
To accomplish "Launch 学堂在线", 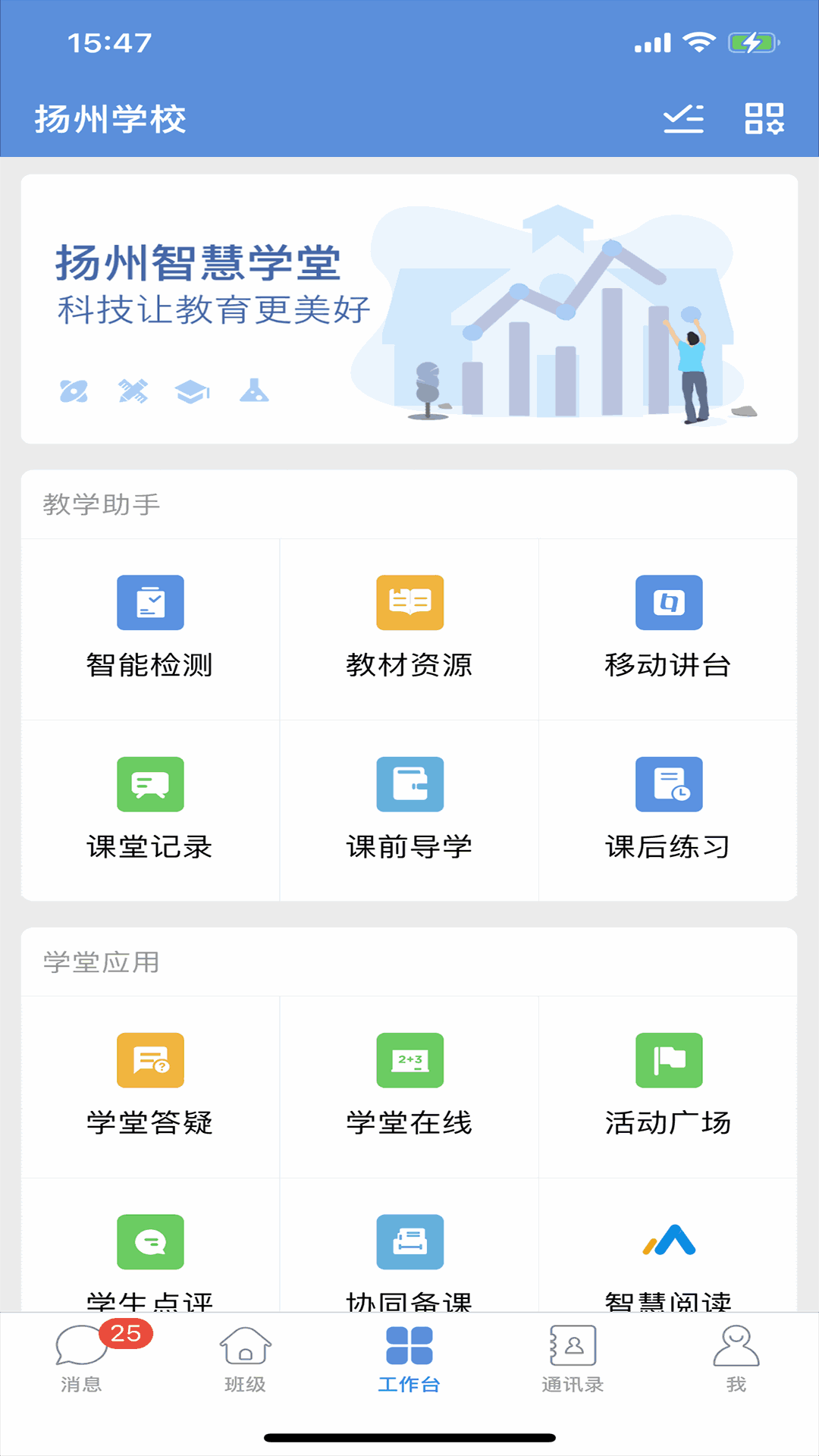I will tap(409, 1085).
